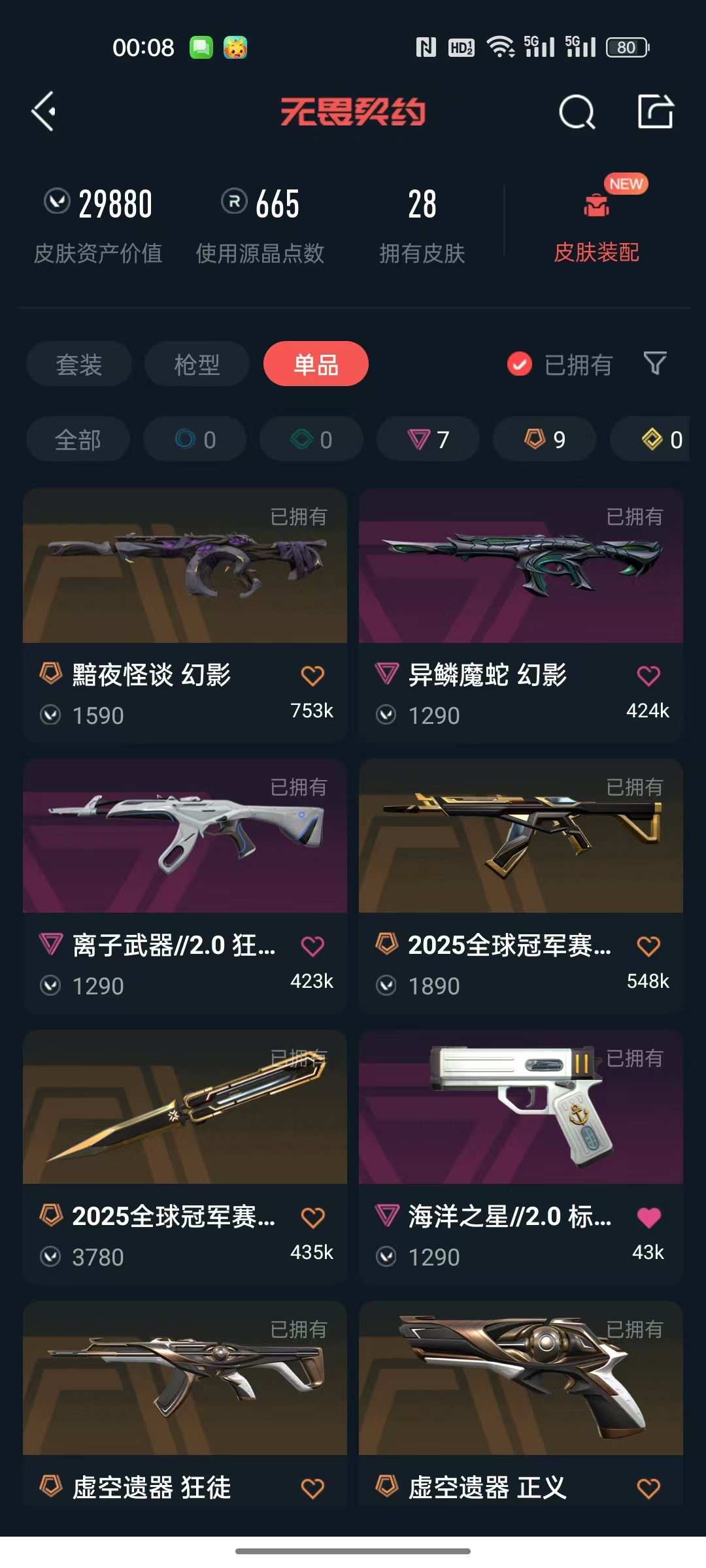The width and height of the screenshot is (706, 1568).
Task: Favorite the 异鳞魔蛇 幻影 skin
Action: click(x=648, y=676)
